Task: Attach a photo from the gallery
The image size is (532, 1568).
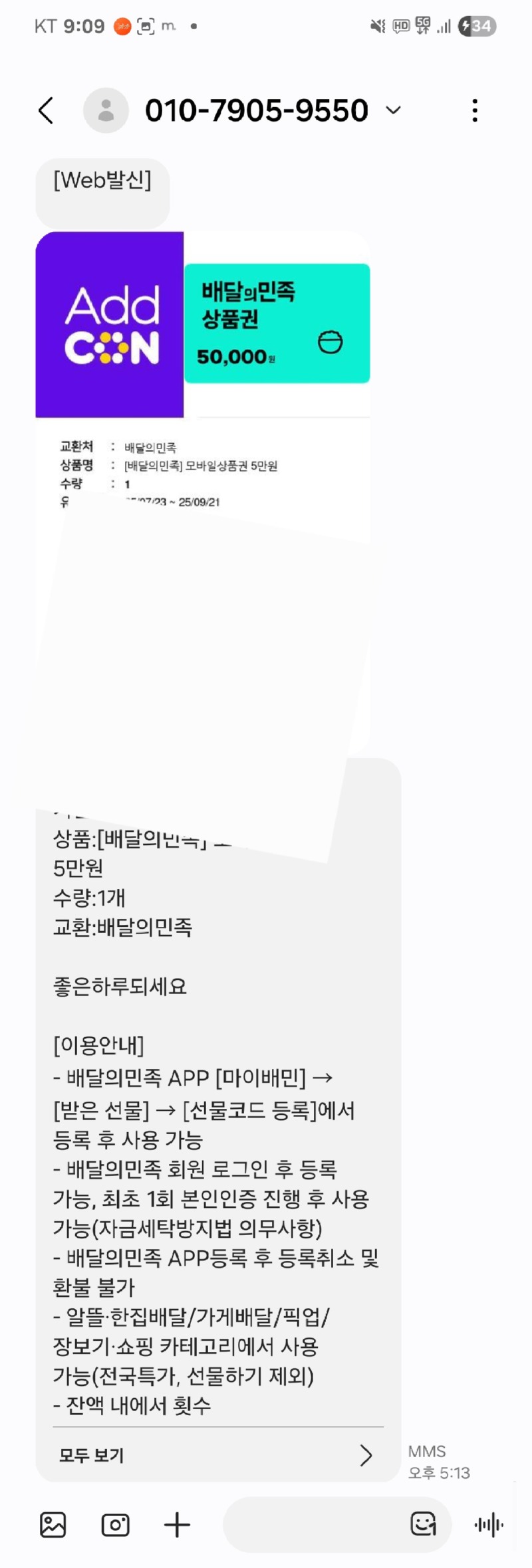Action: 53,1524
